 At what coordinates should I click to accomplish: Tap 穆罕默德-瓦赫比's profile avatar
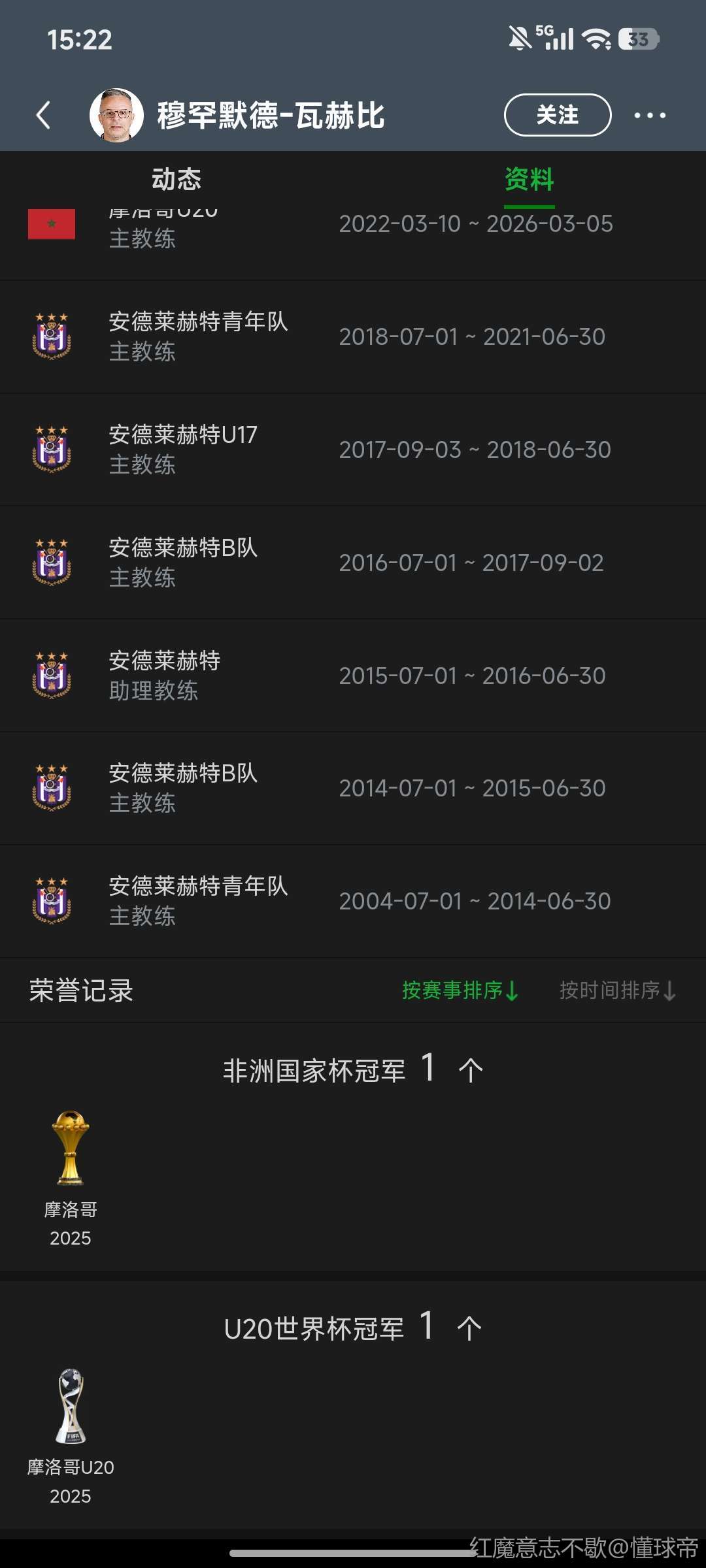(116, 116)
